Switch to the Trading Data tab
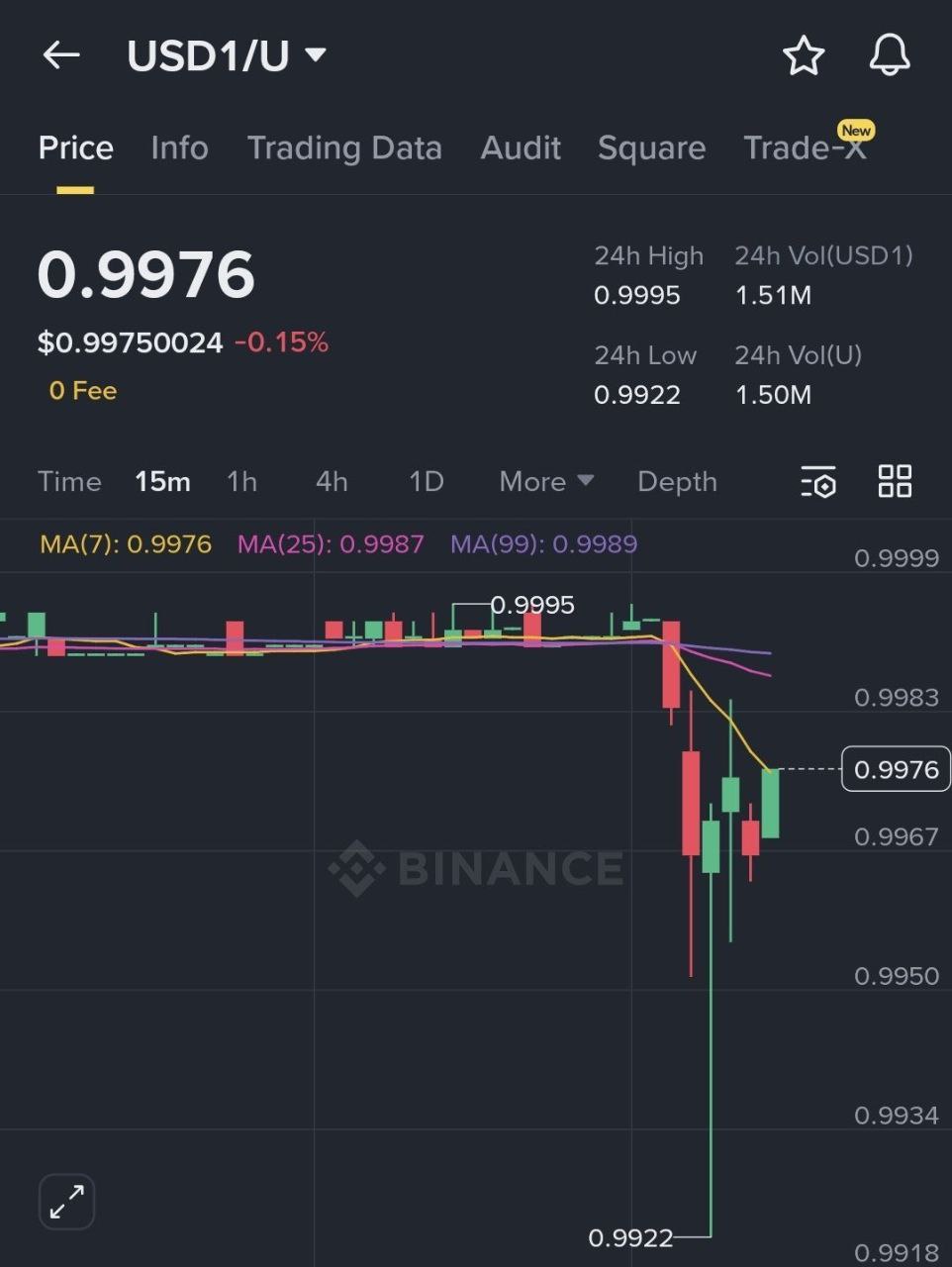This screenshot has height=1267, width=952. 343,148
